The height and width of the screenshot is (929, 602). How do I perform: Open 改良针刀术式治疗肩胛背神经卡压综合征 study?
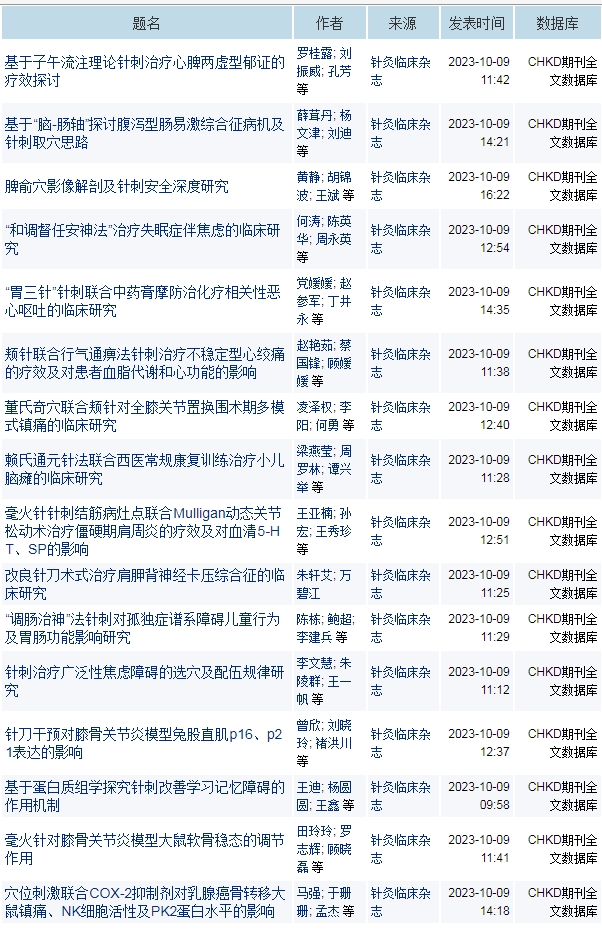tap(144, 584)
